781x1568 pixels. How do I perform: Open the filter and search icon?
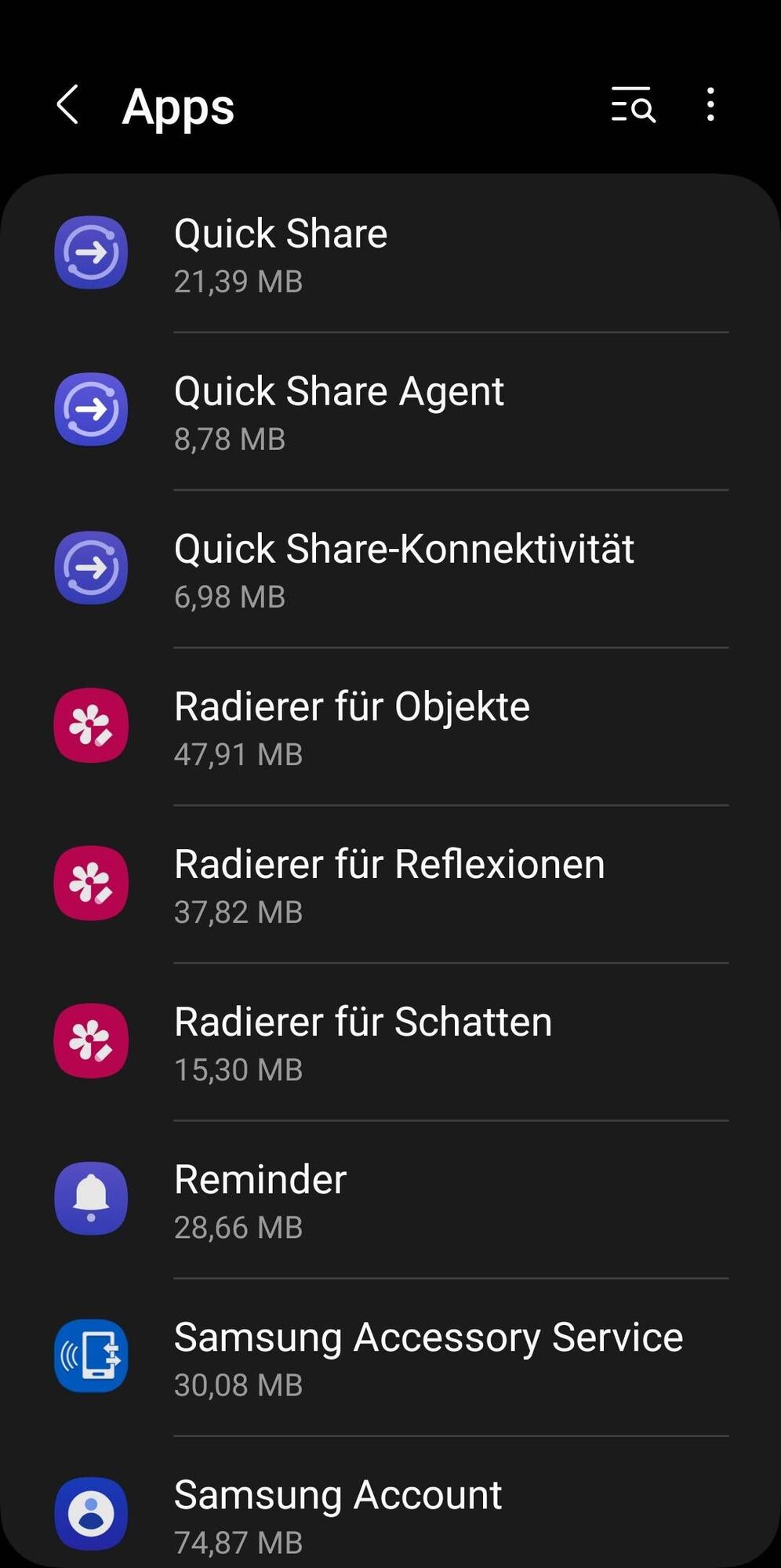point(633,105)
